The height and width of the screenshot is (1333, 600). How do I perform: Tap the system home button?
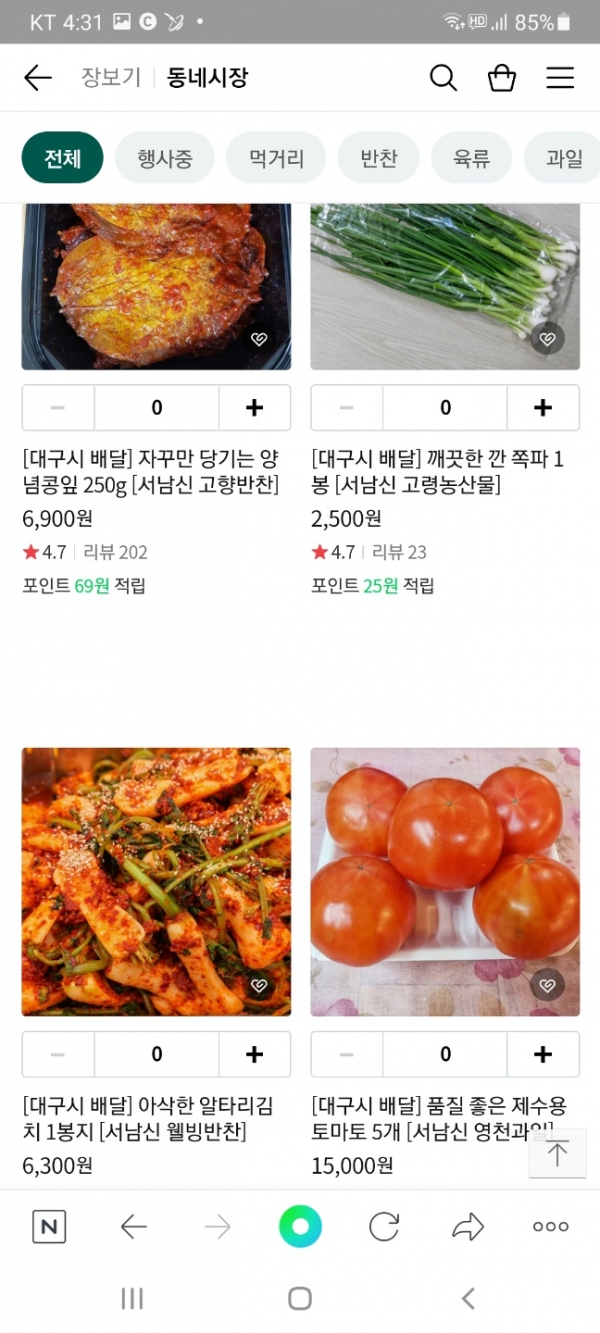(300, 1298)
